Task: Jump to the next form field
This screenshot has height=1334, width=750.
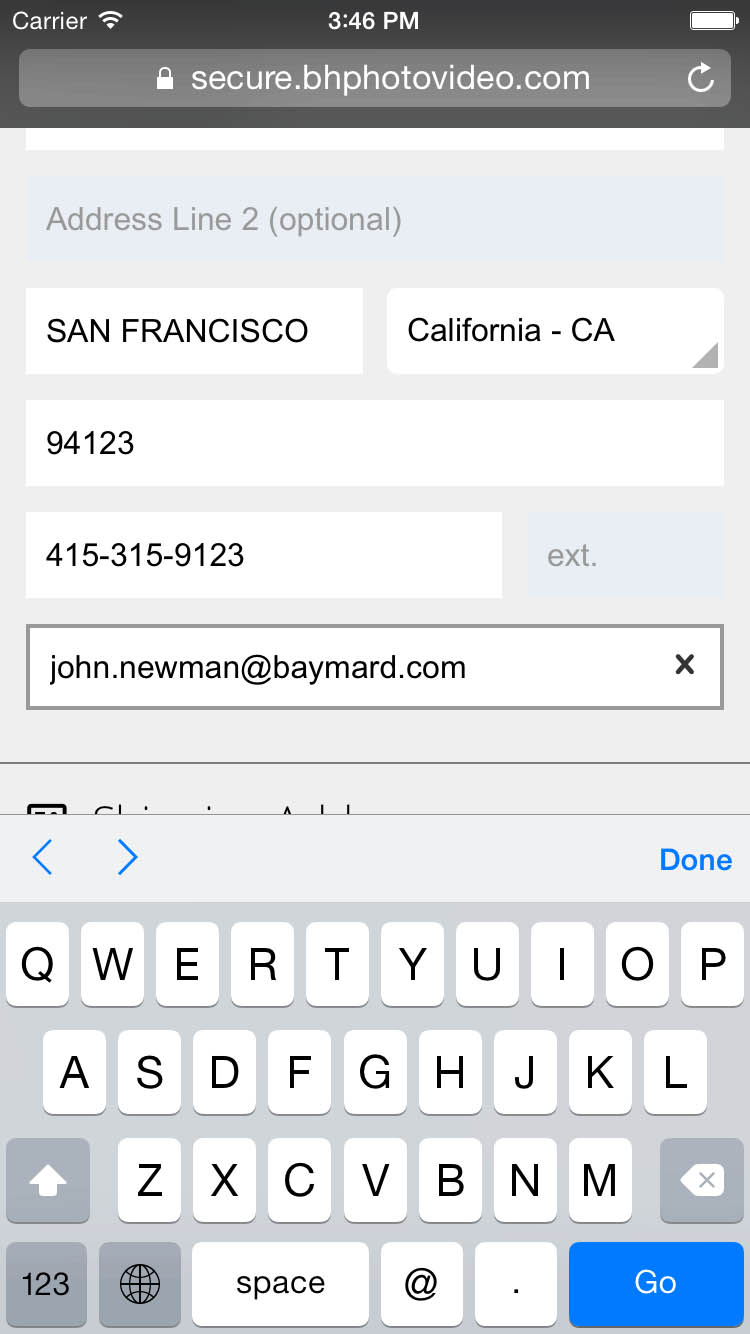Action: coord(127,858)
